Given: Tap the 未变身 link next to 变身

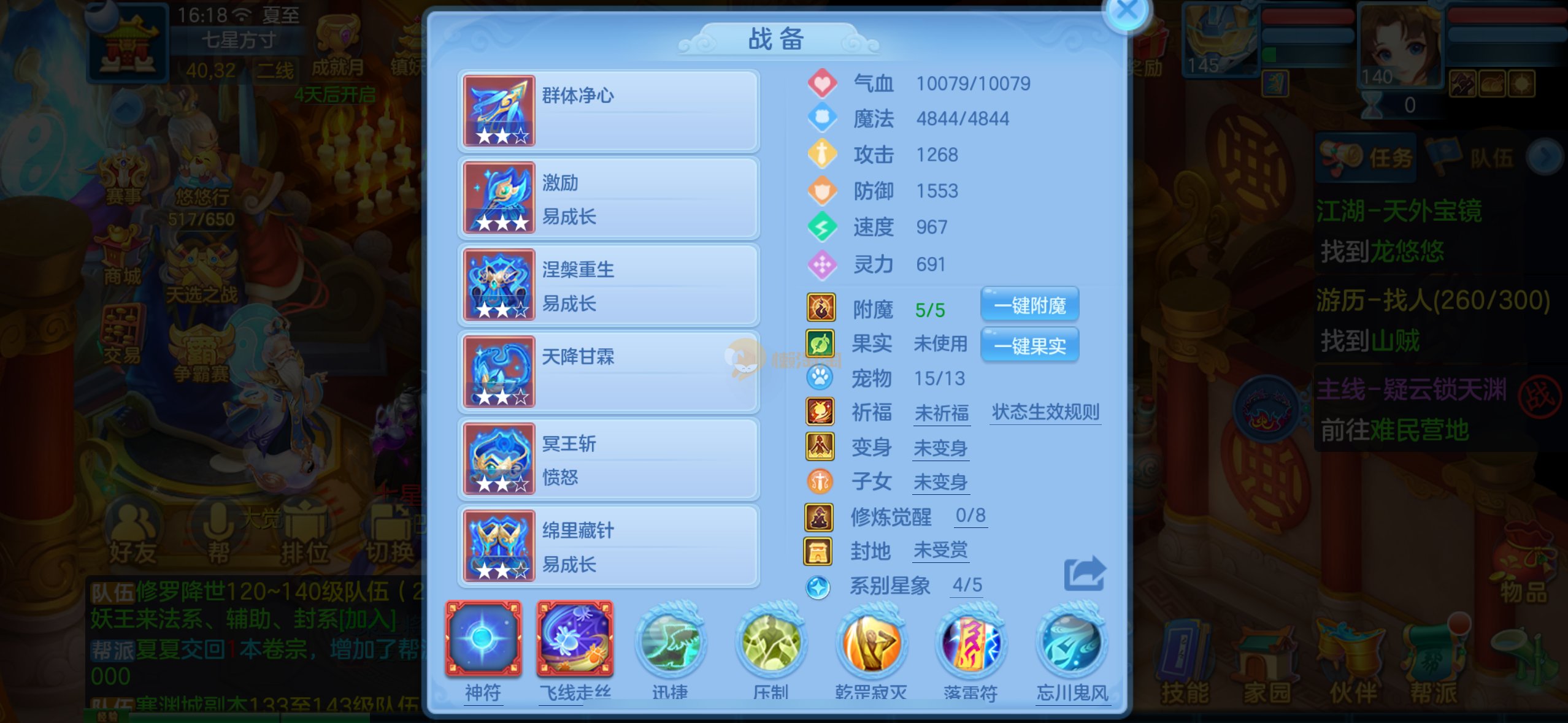Looking at the screenshot, I should [x=940, y=448].
